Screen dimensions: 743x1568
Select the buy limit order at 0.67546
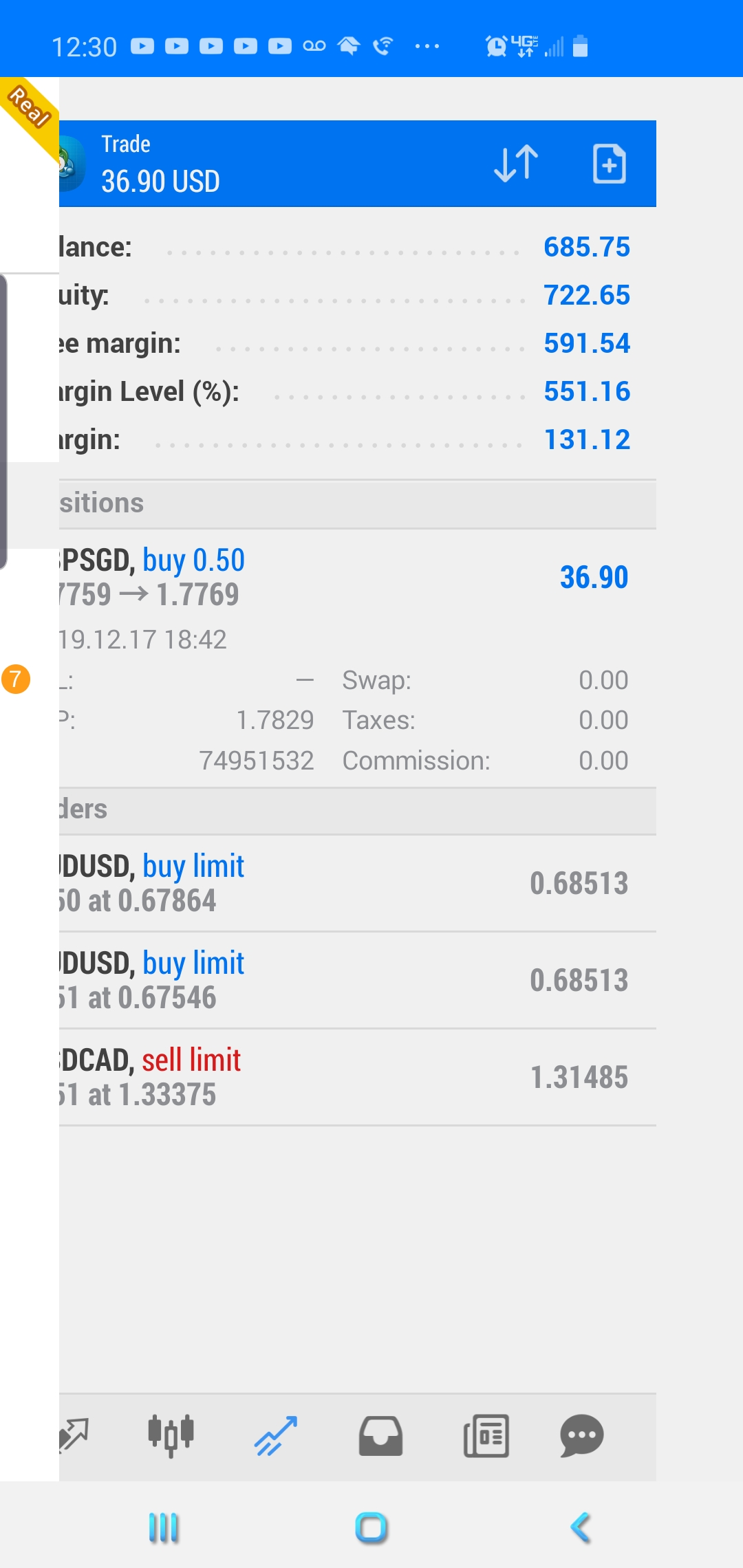pyautogui.click(x=344, y=980)
